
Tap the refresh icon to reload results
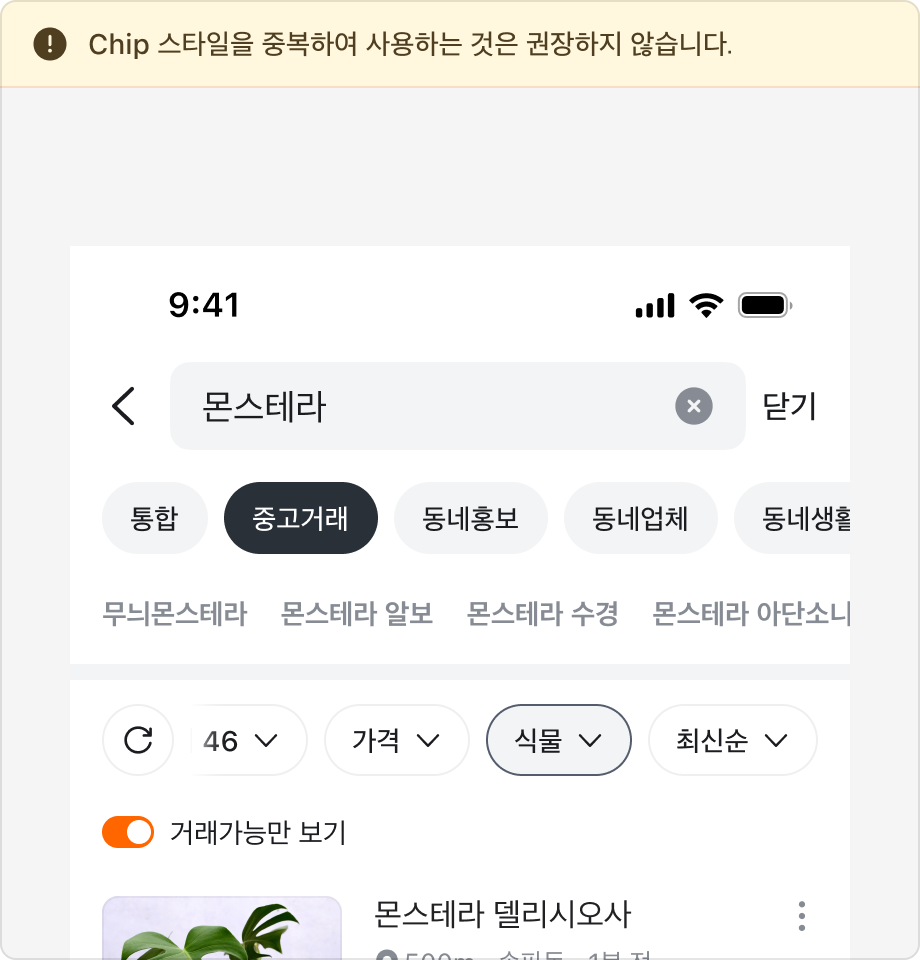(x=138, y=740)
